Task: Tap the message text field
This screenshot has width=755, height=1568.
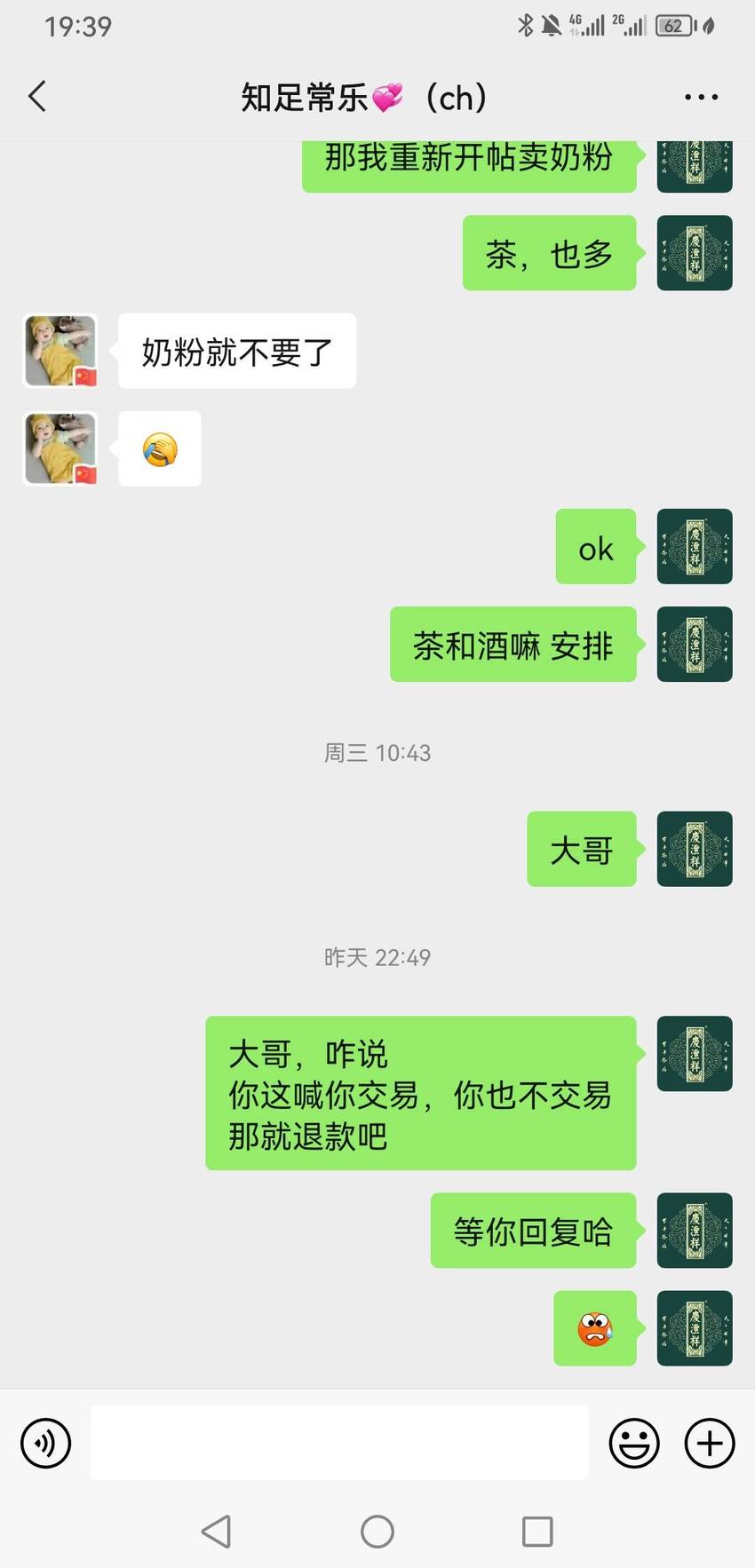Action: (x=339, y=1442)
